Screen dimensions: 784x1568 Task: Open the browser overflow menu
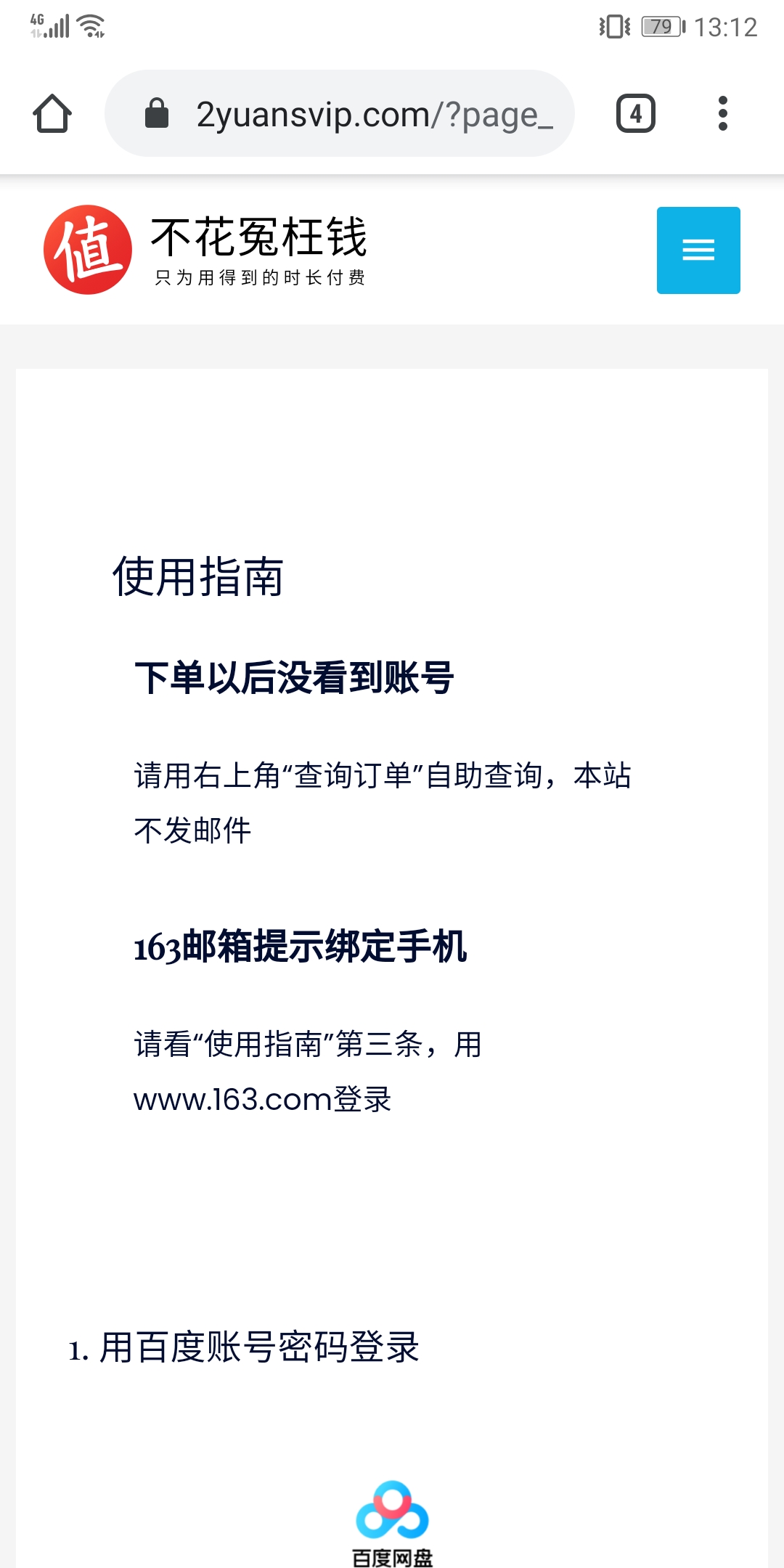(x=722, y=114)
